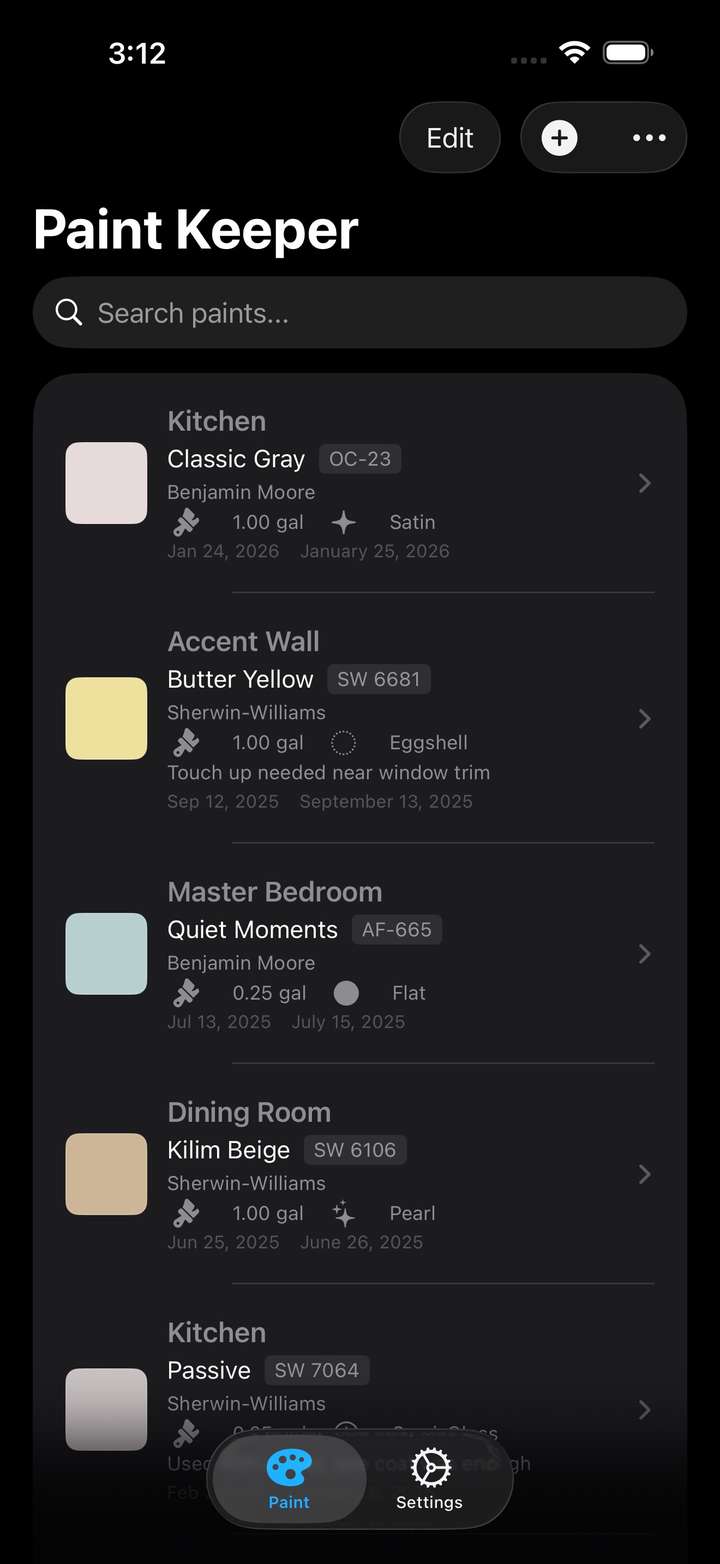This screenshot has height=1564, width=720.
Task: Open the three-dot more options menu
Action: click(649, 138)
